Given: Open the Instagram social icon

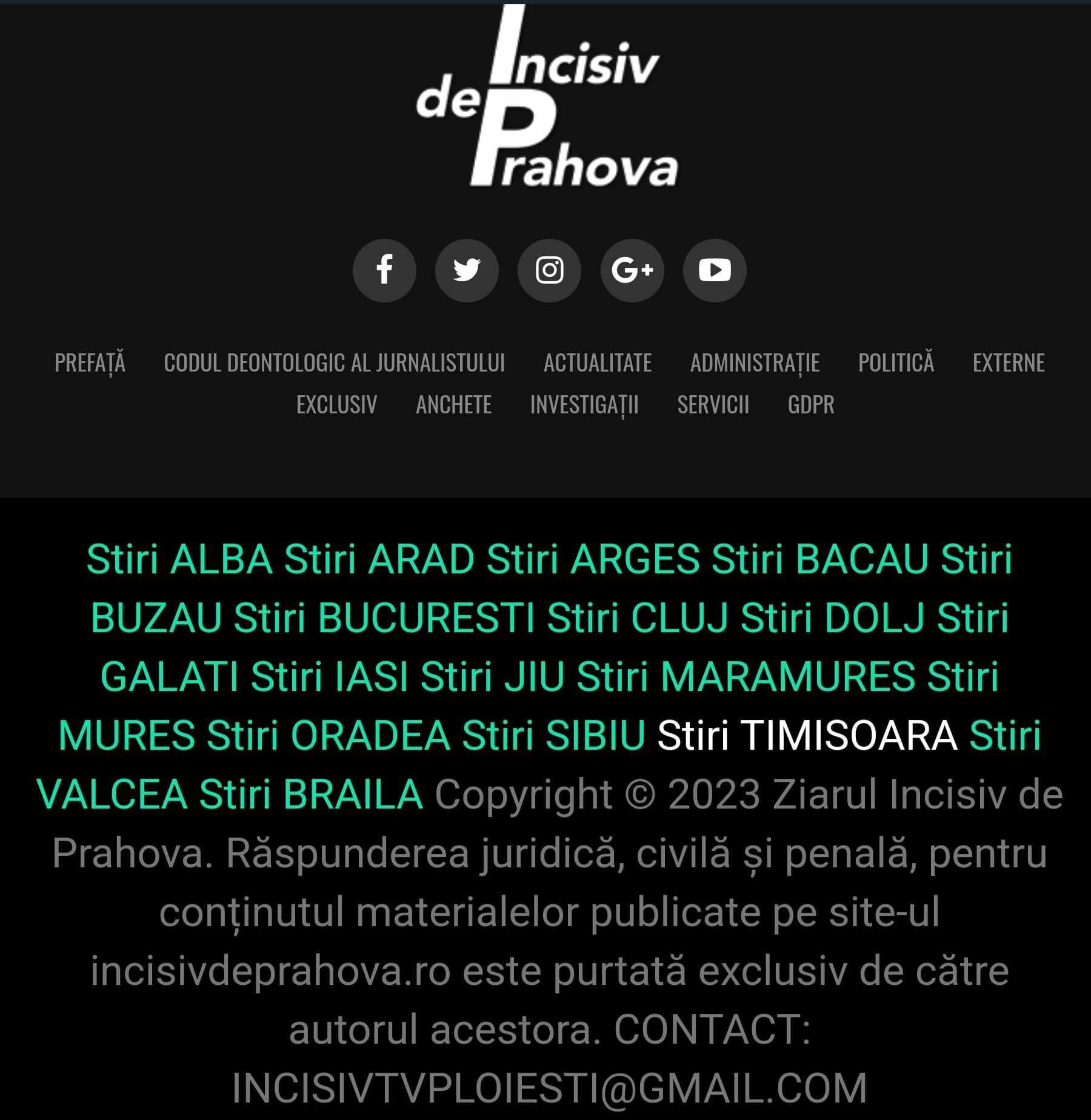Looking at the screenshot, I should click(x=549, y=270).
